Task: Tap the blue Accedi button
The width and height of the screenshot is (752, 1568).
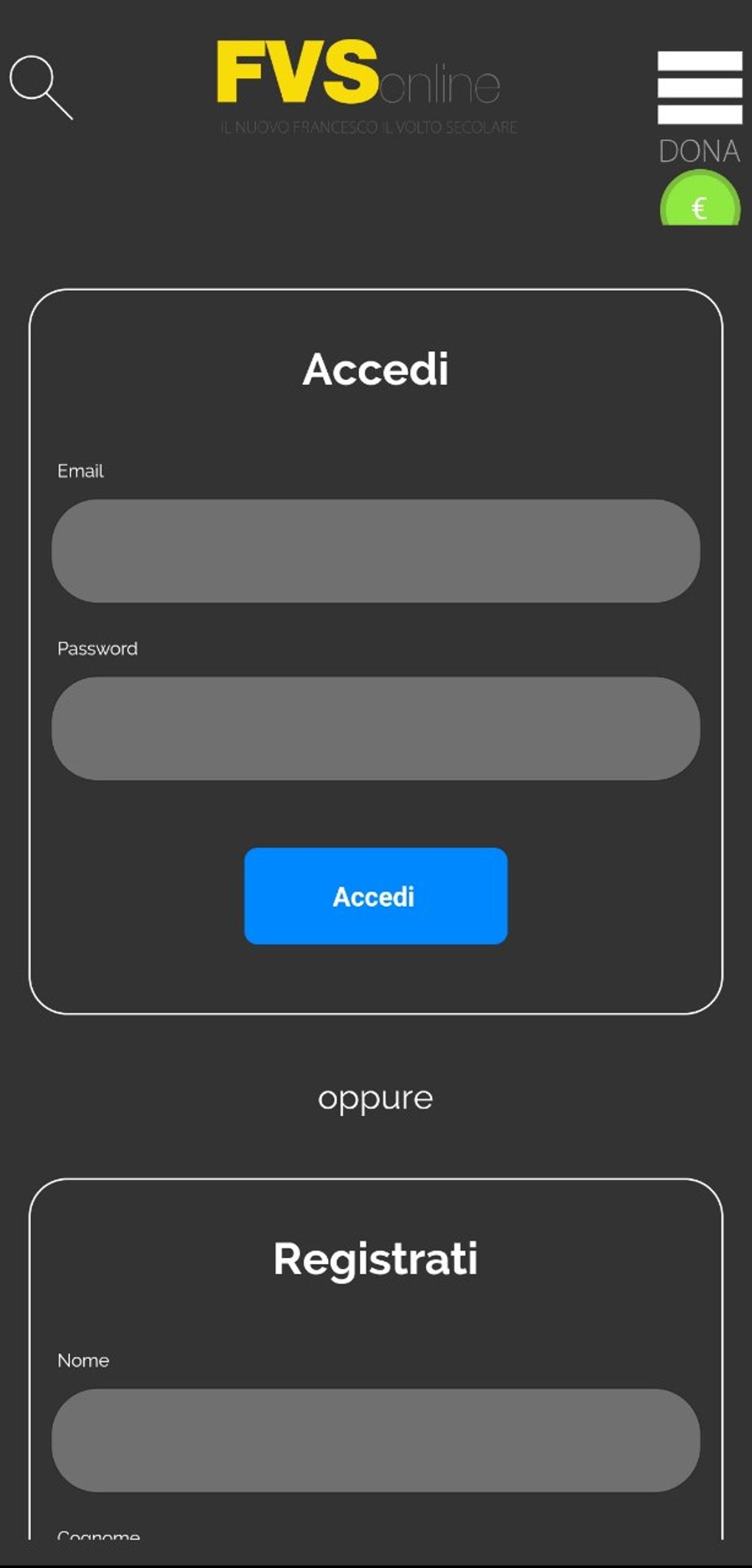Action: [375, 896]
